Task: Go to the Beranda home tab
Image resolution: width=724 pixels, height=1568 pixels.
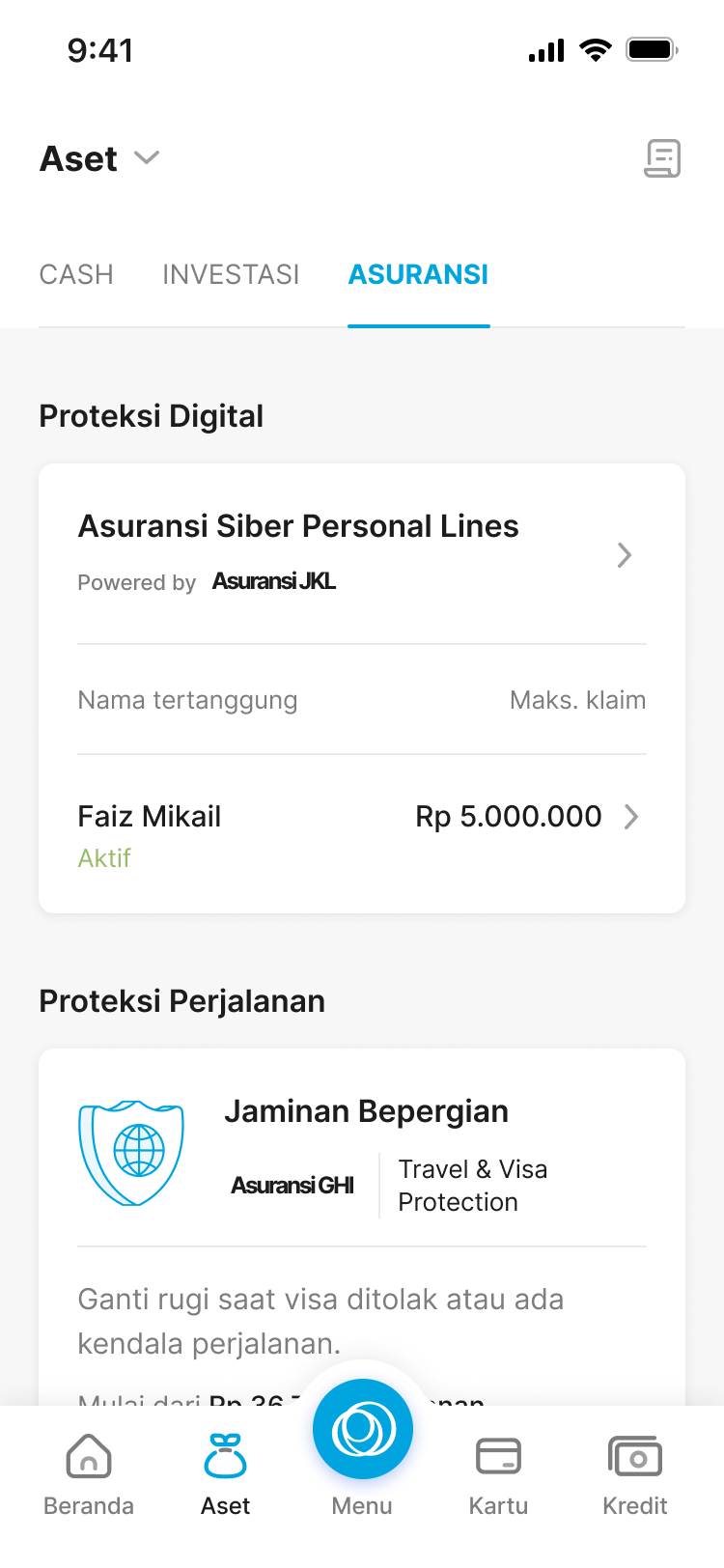Action: (89, 1475)
